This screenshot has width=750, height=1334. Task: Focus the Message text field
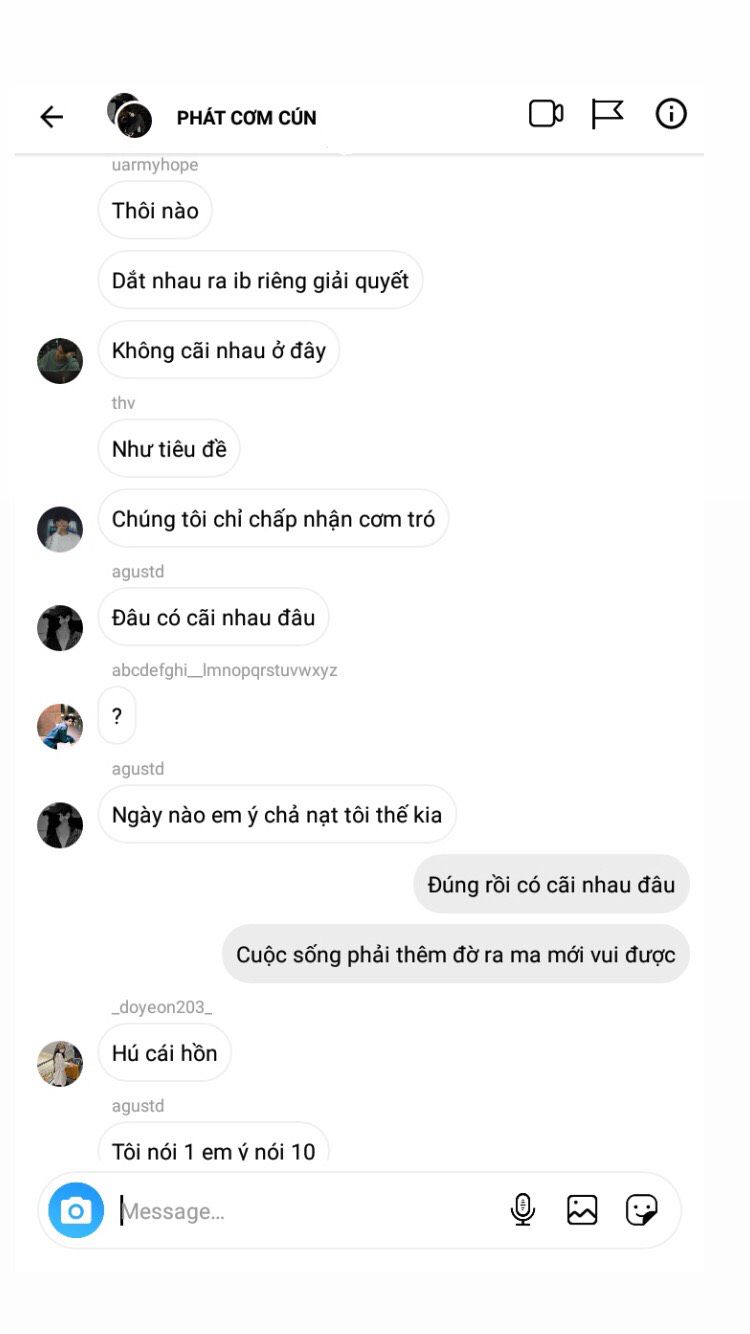tap(300, 1211)
